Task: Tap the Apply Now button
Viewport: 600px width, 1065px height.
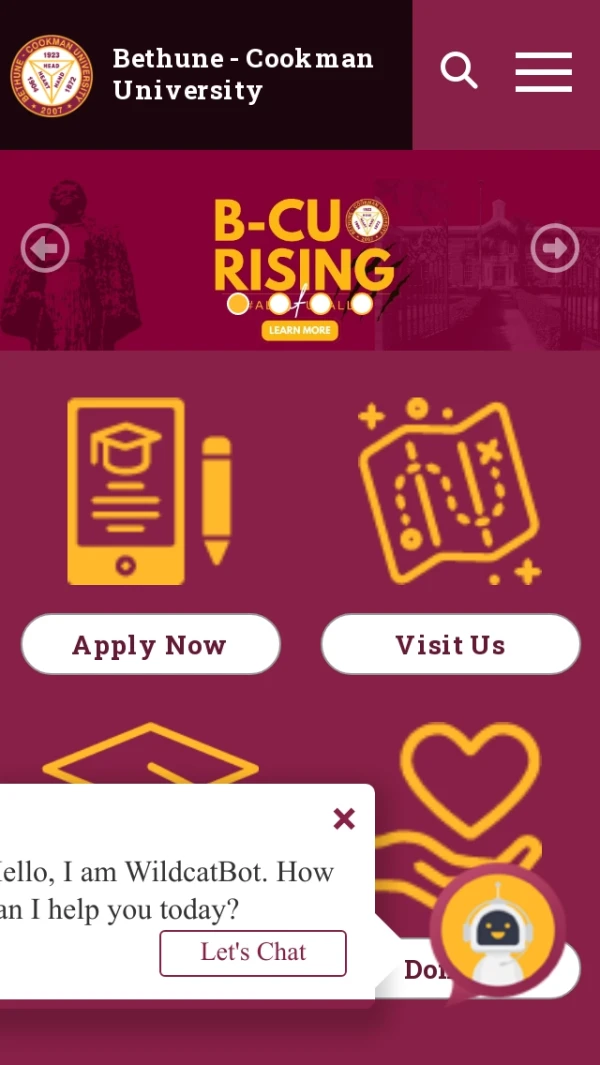Action: (150, 644)
